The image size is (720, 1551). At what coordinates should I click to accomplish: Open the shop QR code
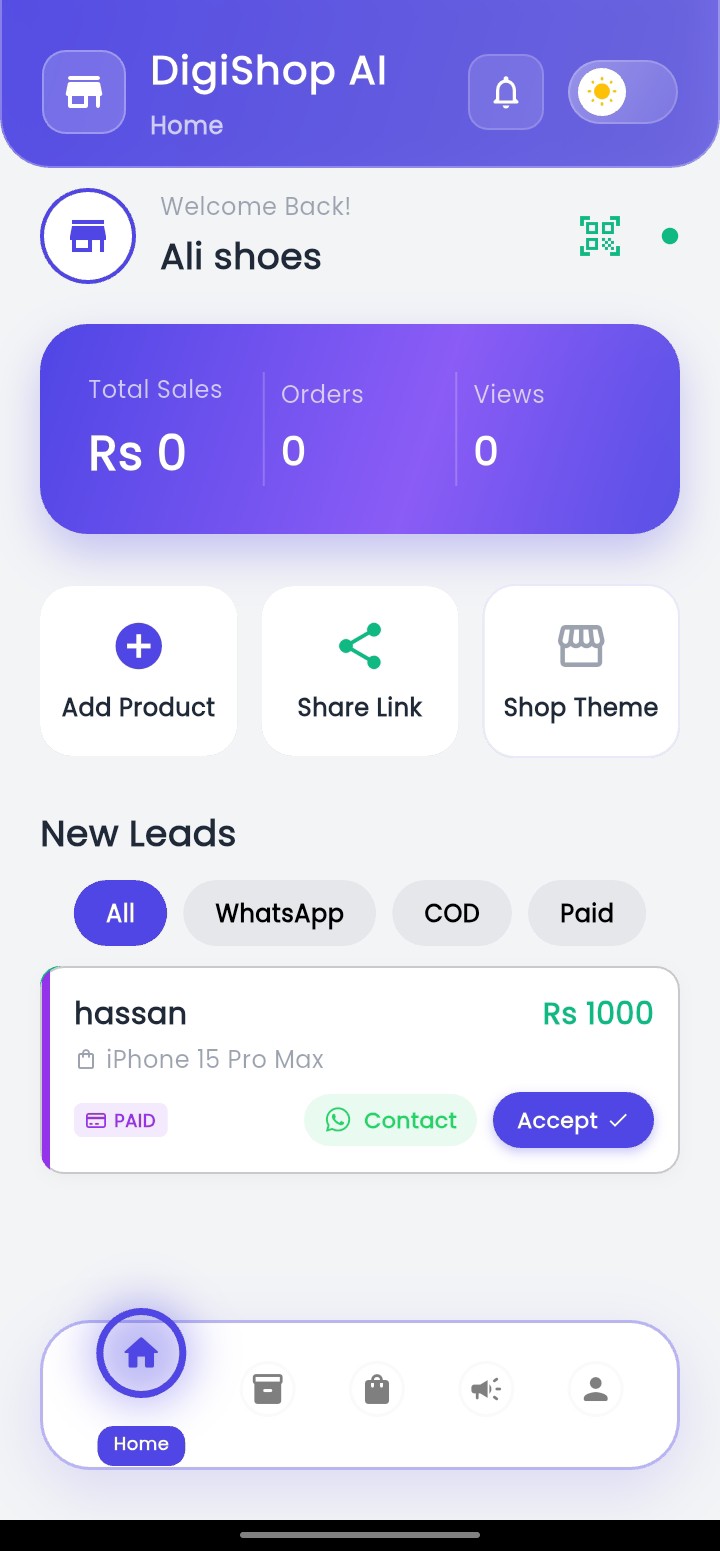click(x=600, y=236)
